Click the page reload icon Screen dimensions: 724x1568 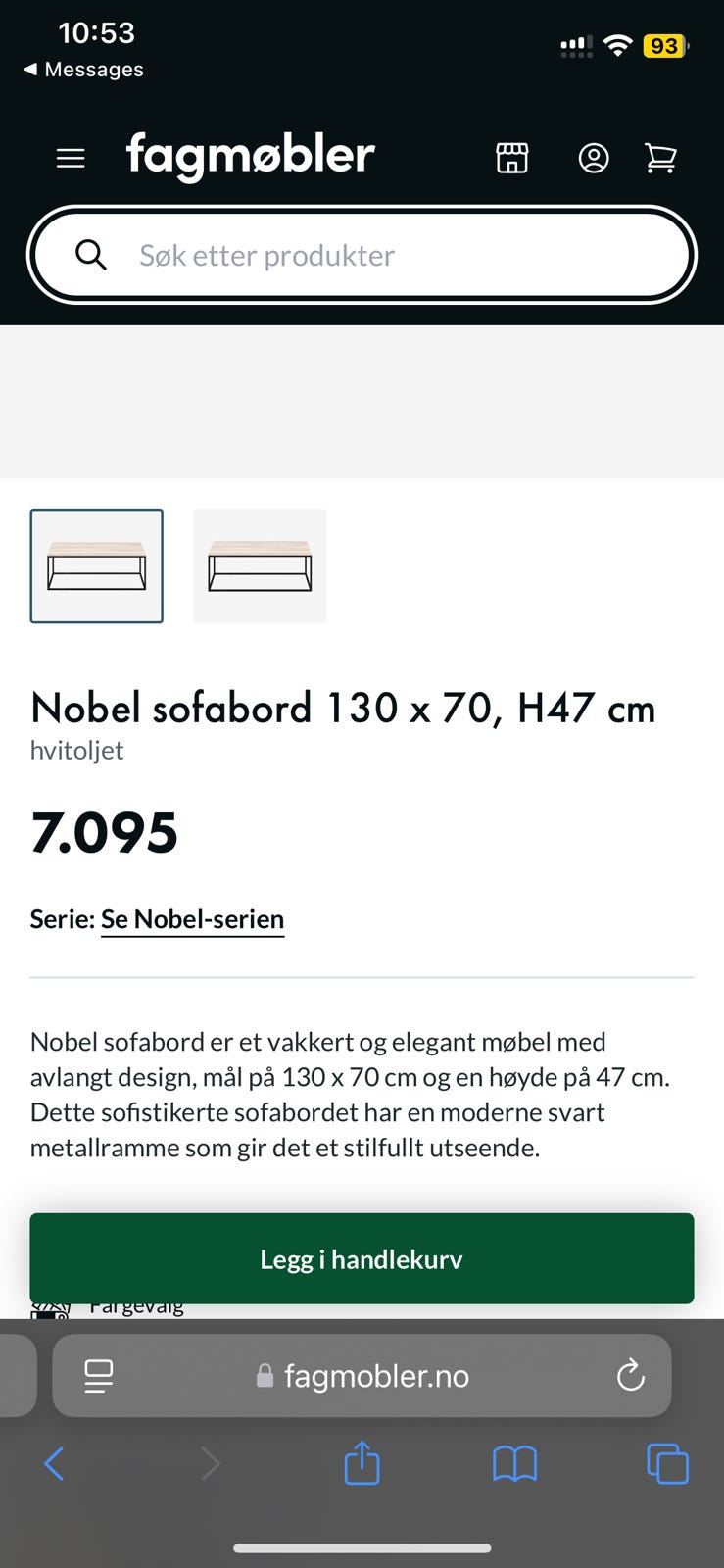(630, 1375)
